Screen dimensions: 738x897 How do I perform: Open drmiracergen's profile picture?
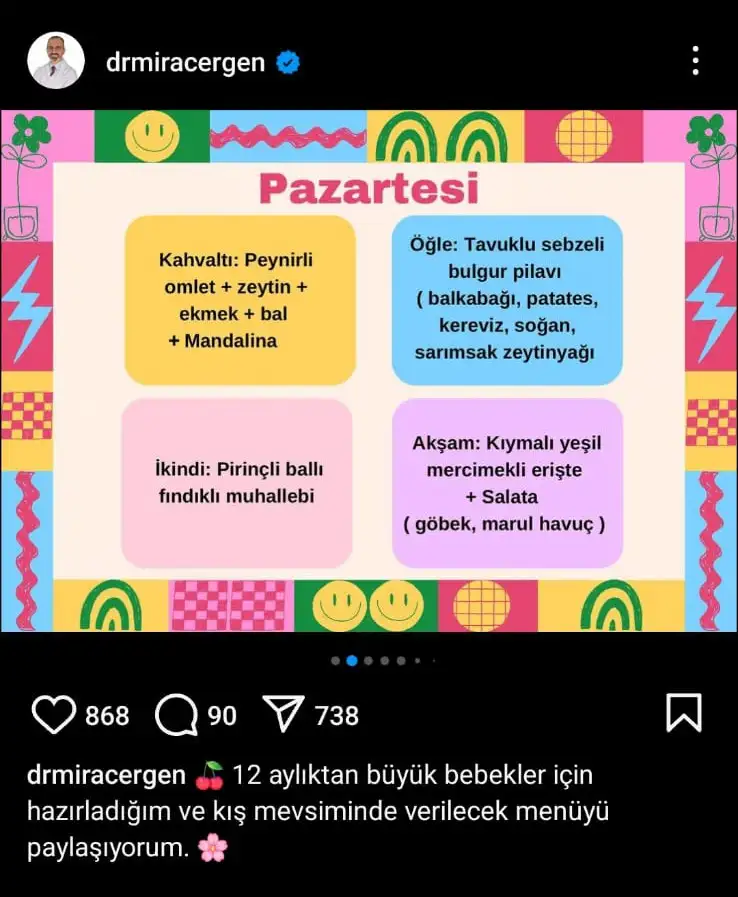(56, 61)
